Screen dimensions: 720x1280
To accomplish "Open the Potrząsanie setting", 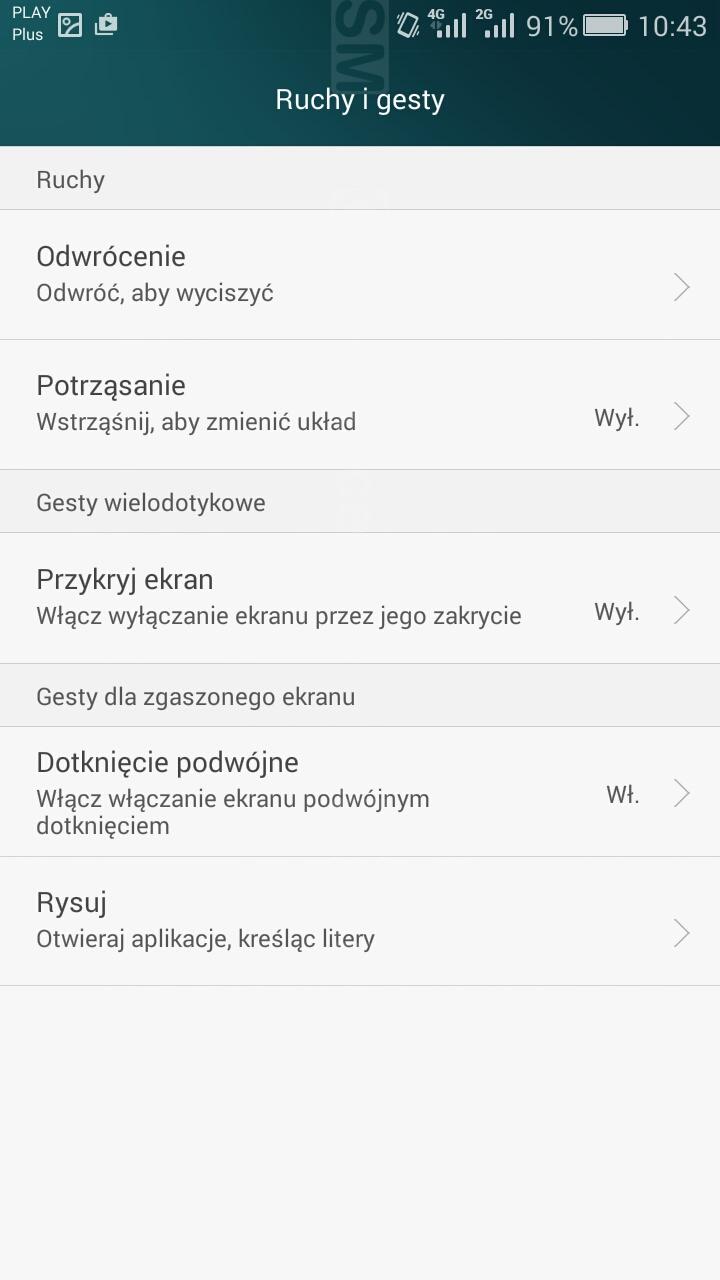I will [360, 404].
